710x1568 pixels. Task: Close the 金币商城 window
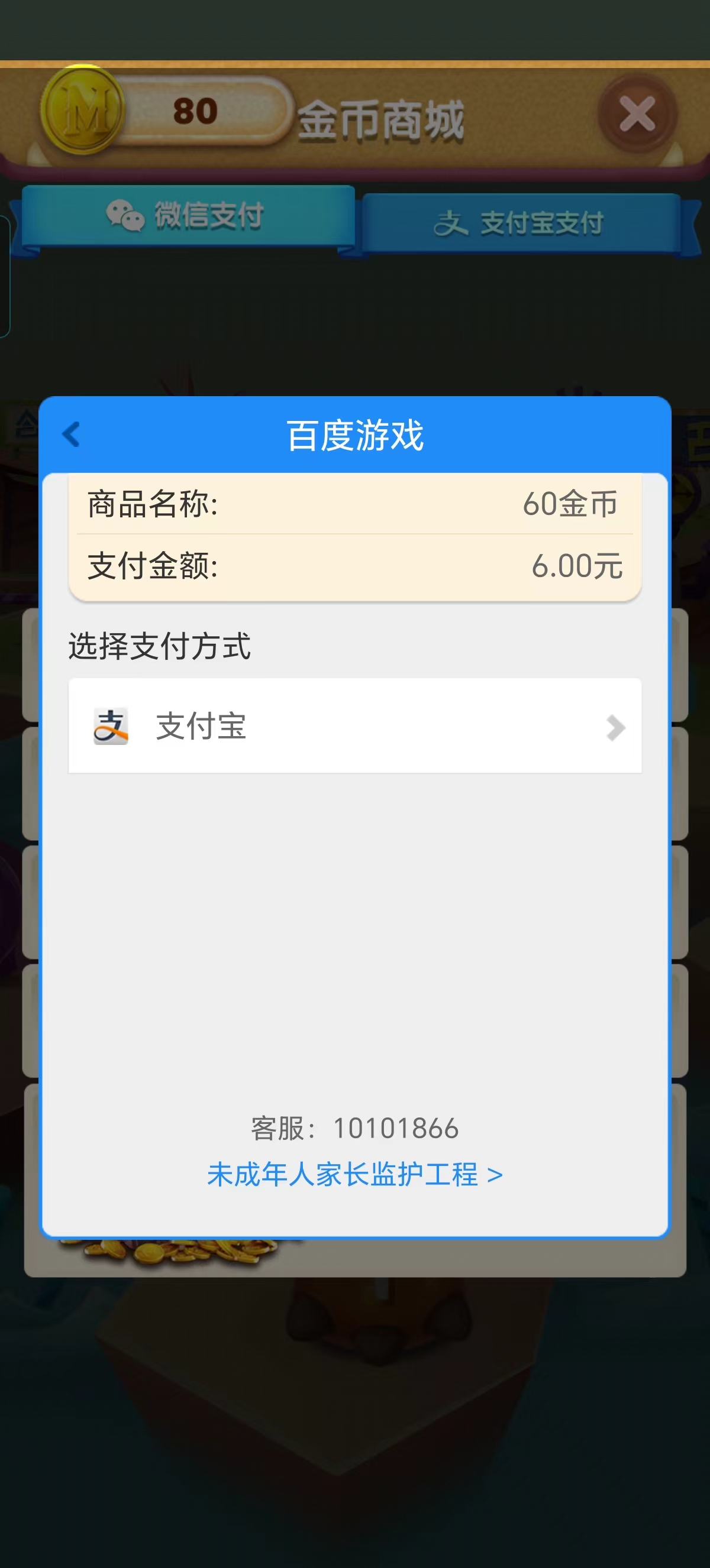tap(637, 113)
